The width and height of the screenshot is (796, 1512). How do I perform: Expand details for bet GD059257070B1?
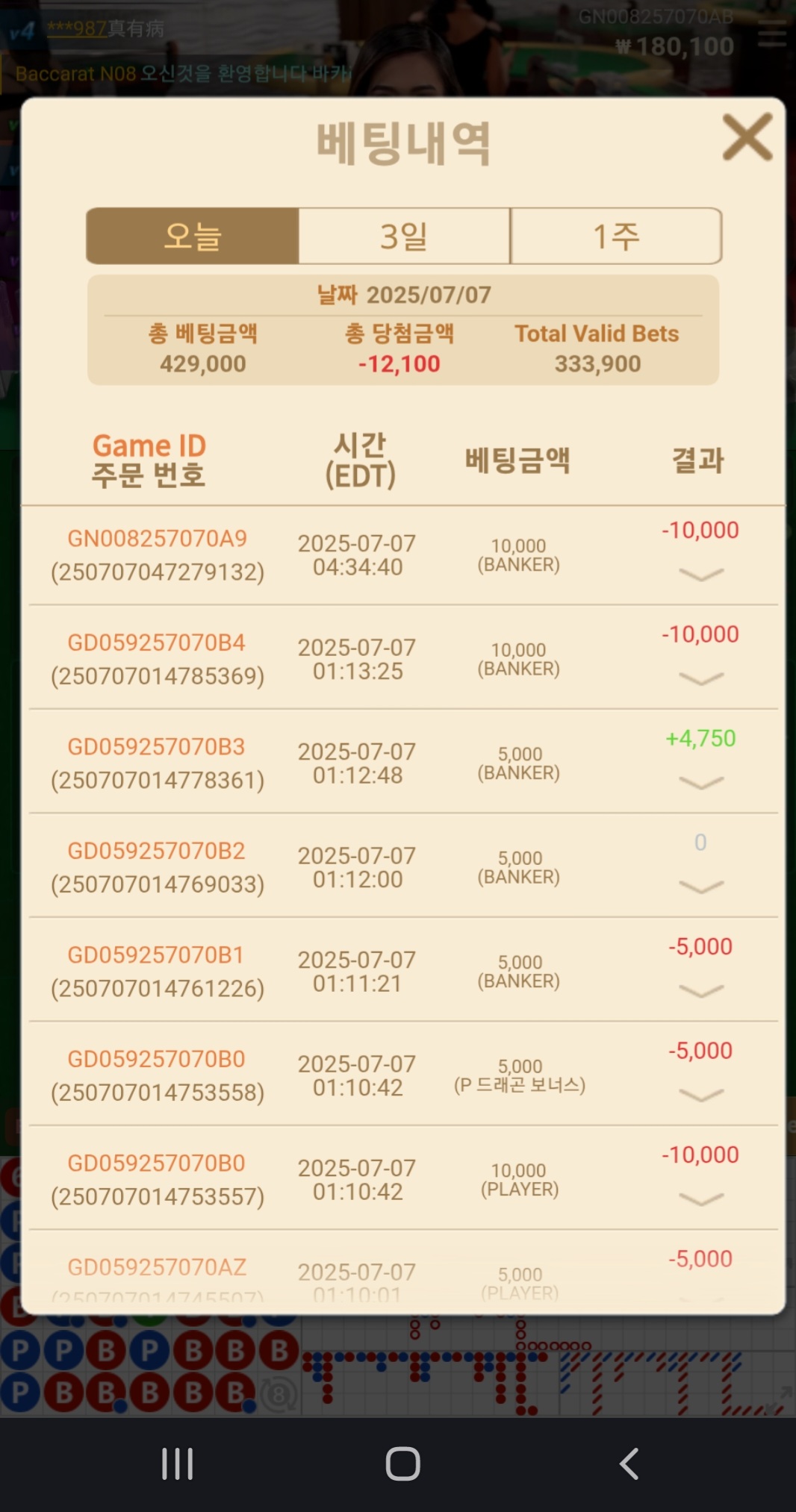click(x=701, y=990)
